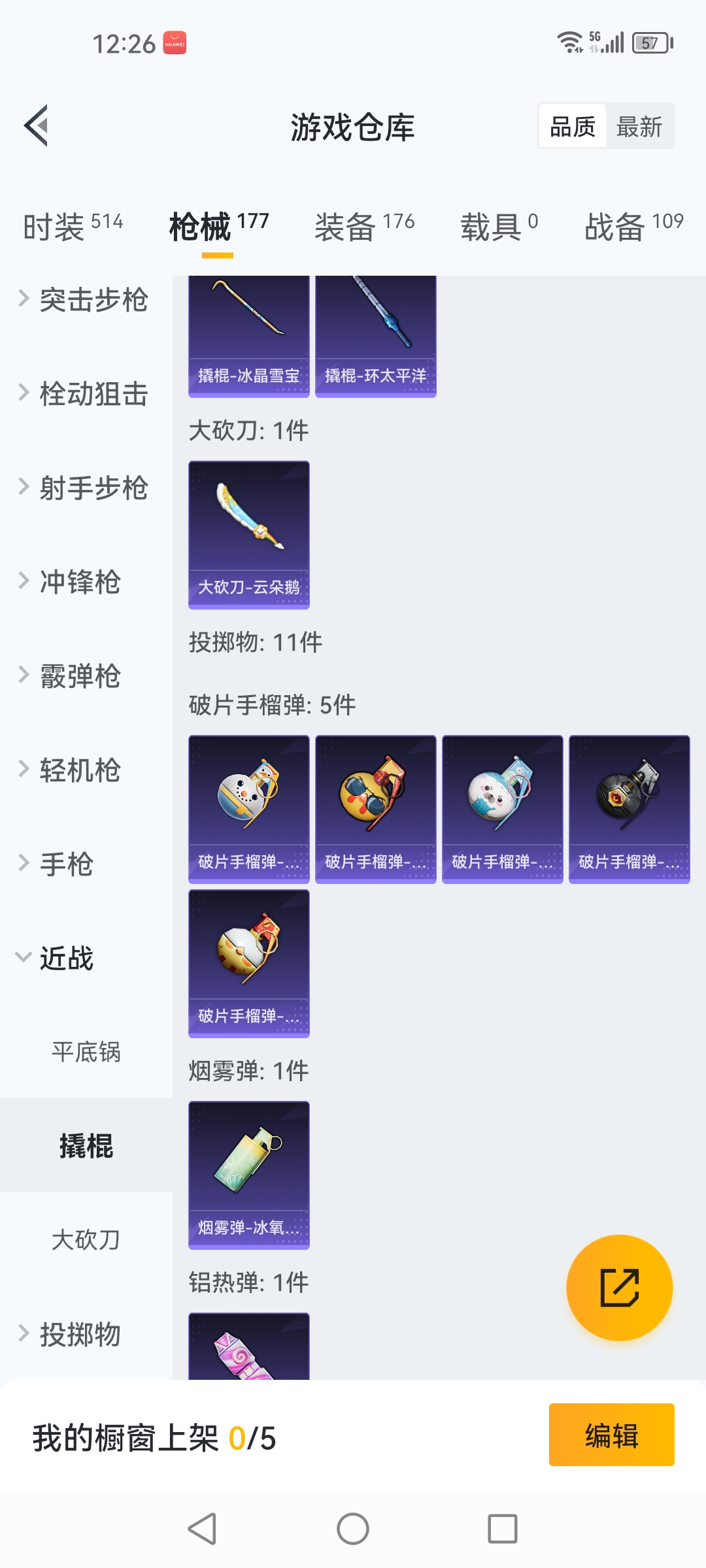
Task: Expand the 栓动狙击 category
Action: [x=85, y=394]
